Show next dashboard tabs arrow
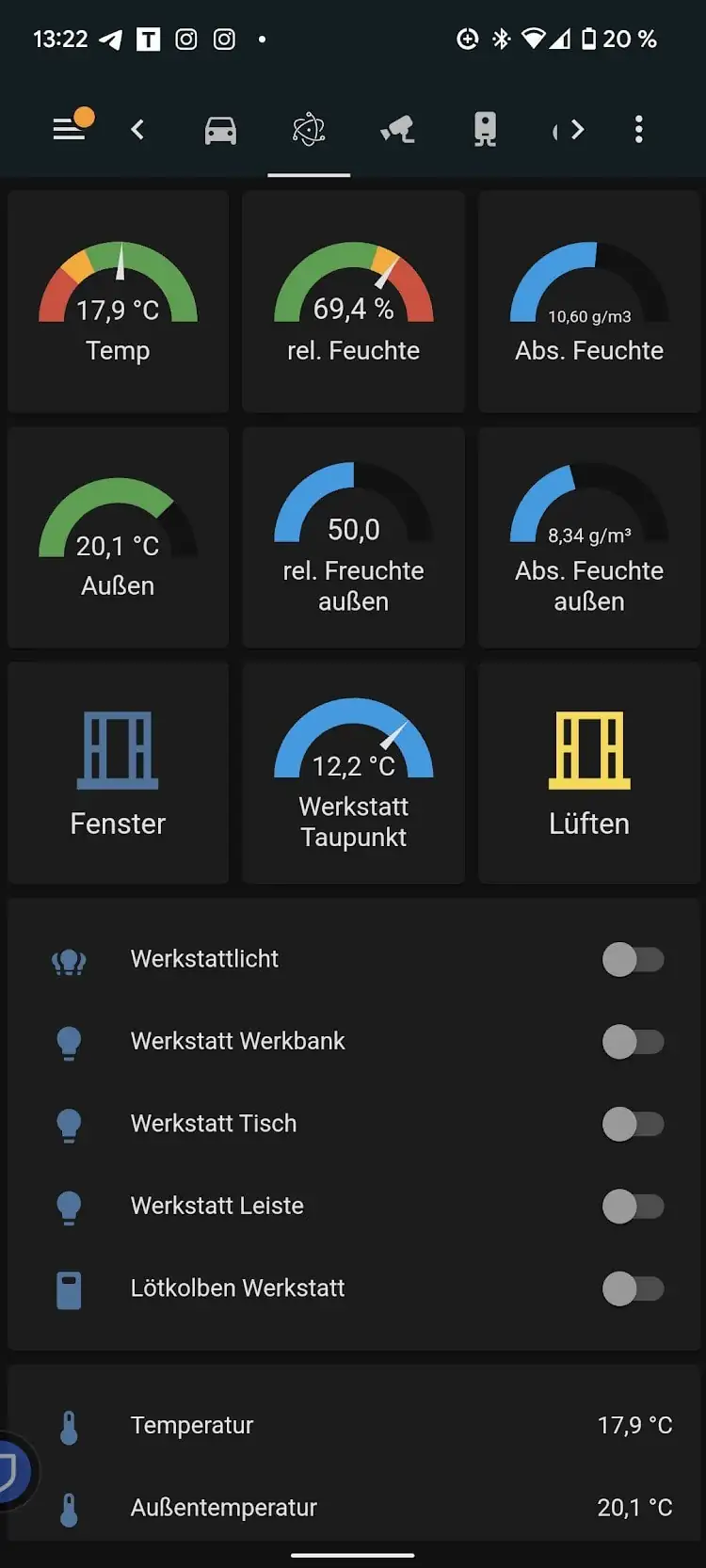Viewport: 706px width, 1568px height. tap(576, 129)
